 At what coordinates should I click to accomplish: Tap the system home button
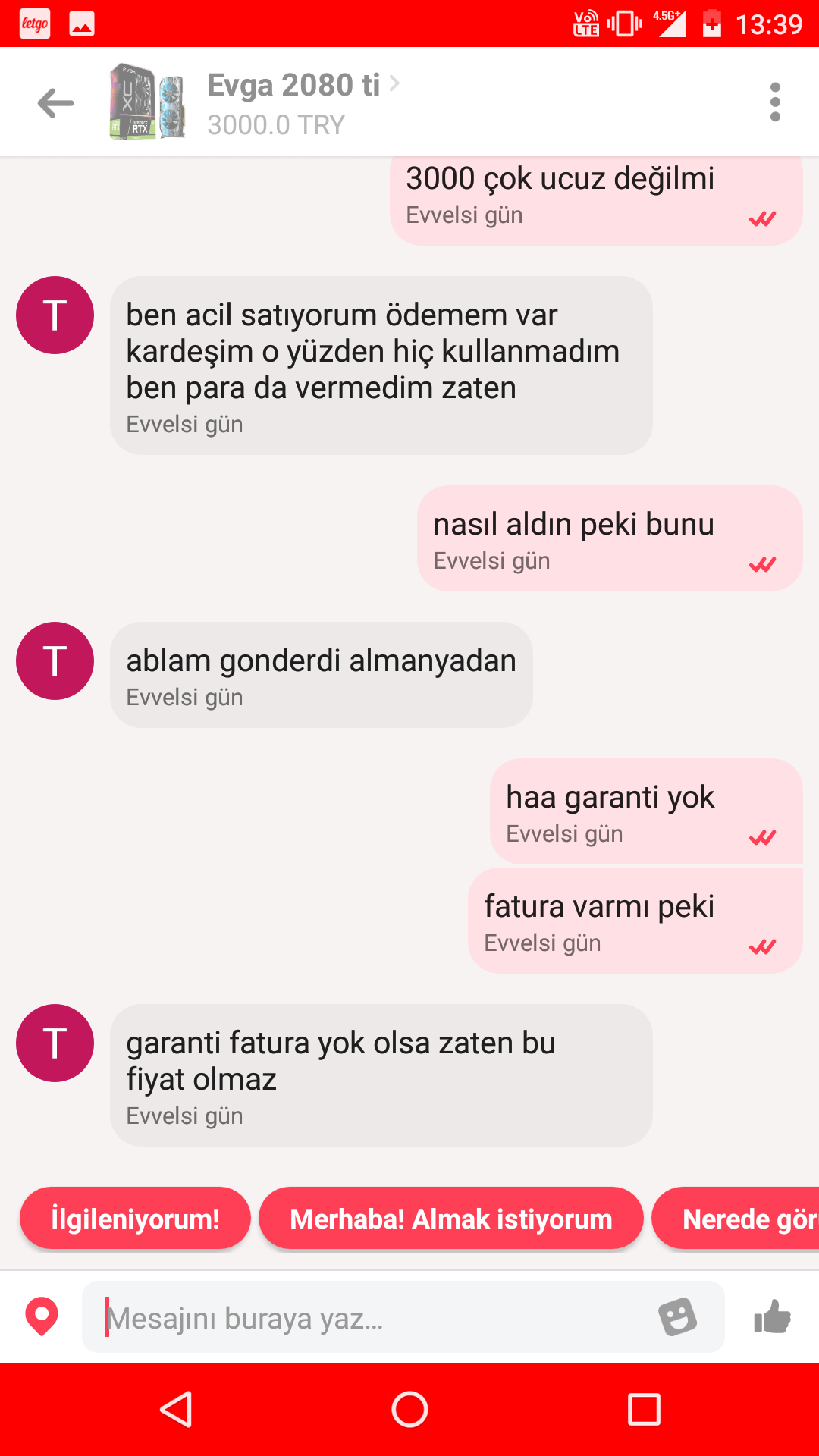[409, 1410]
